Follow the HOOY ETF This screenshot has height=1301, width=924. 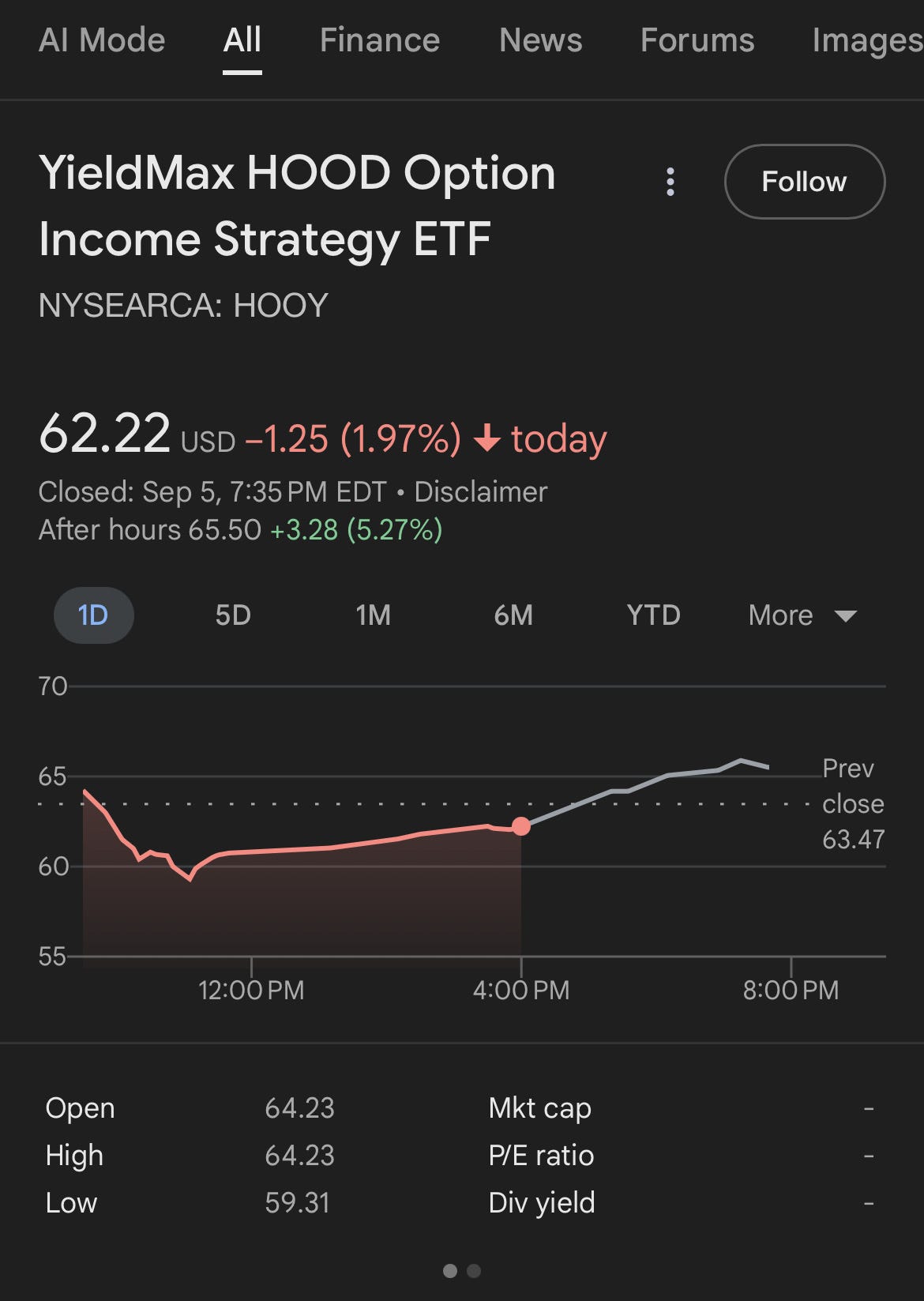[804, 182]
